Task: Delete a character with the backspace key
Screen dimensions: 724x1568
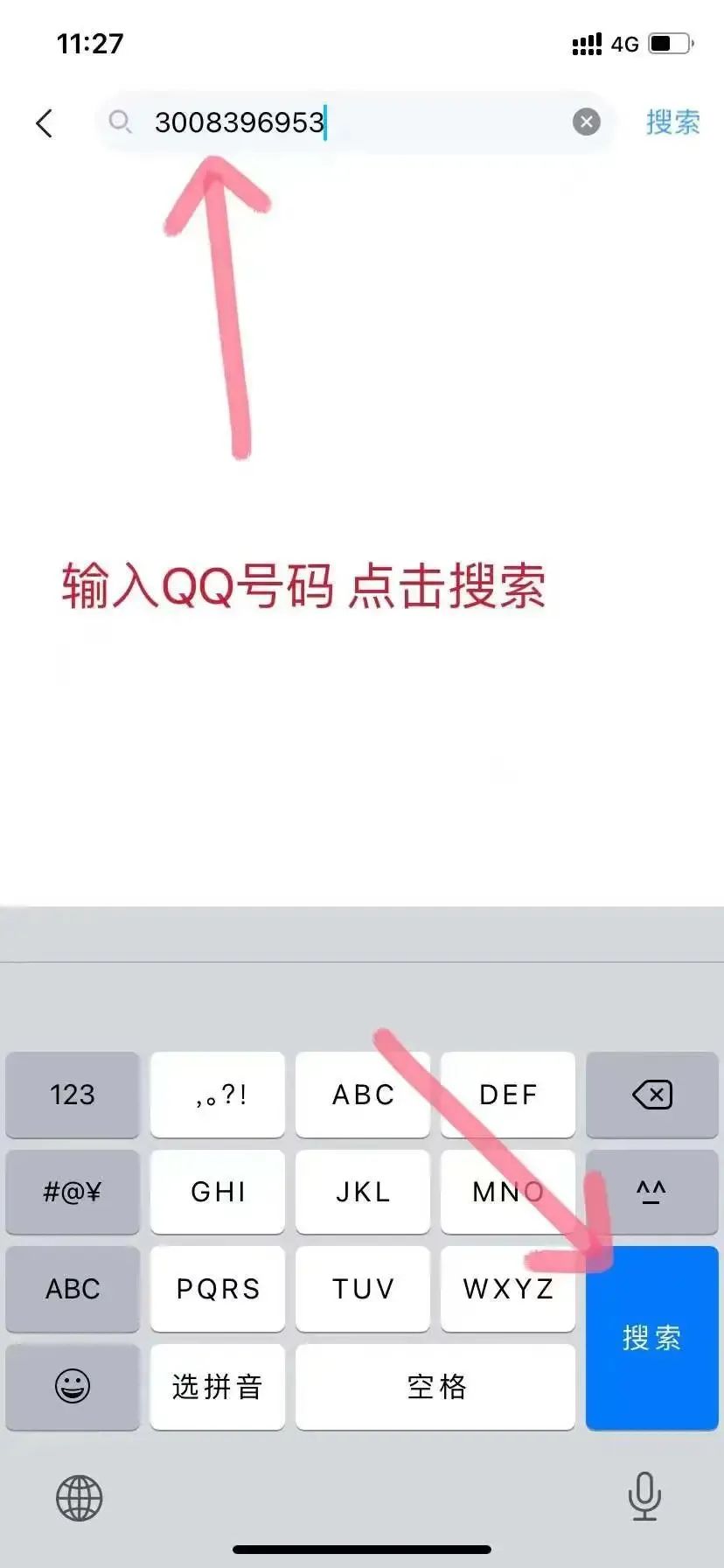Action: pos(651,1095)
